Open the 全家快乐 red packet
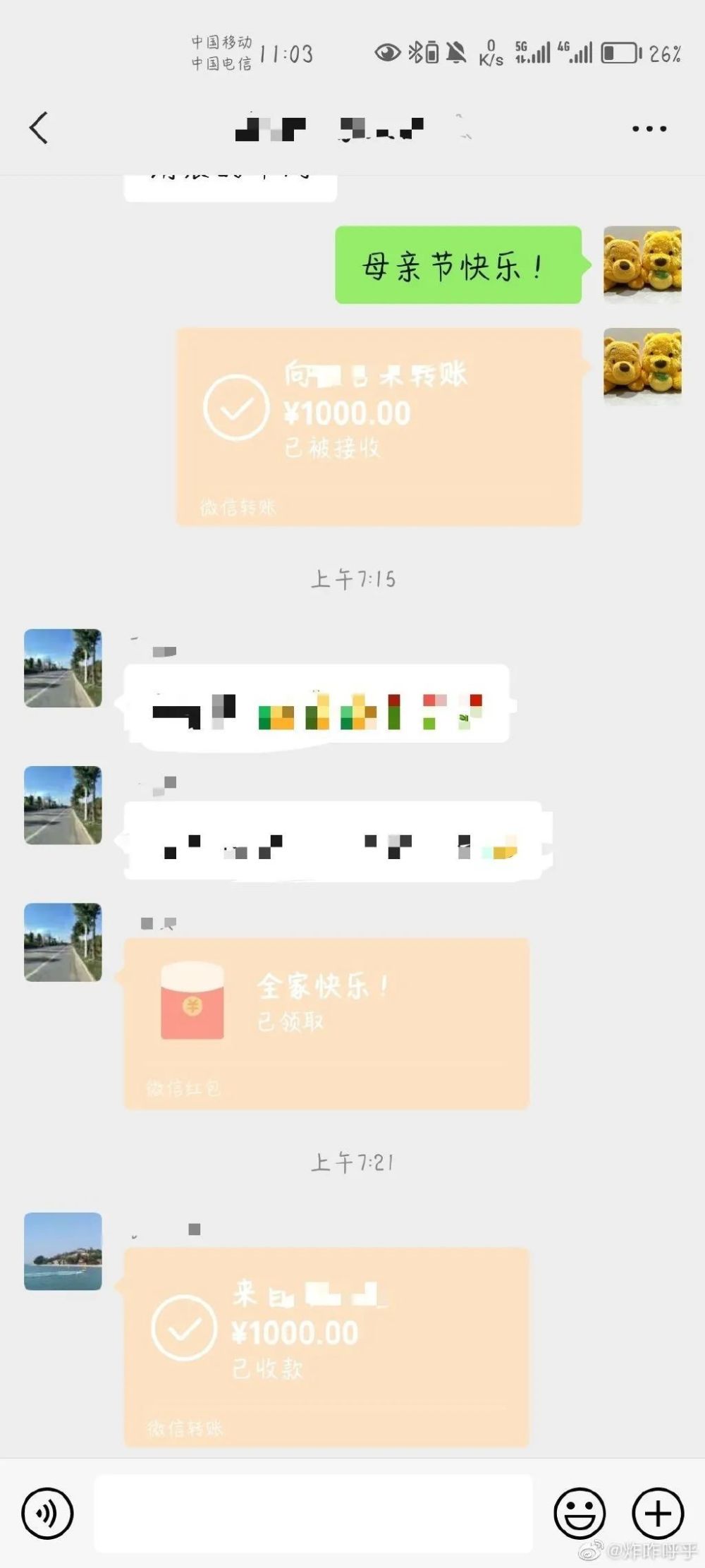 tap(326, 1023)
